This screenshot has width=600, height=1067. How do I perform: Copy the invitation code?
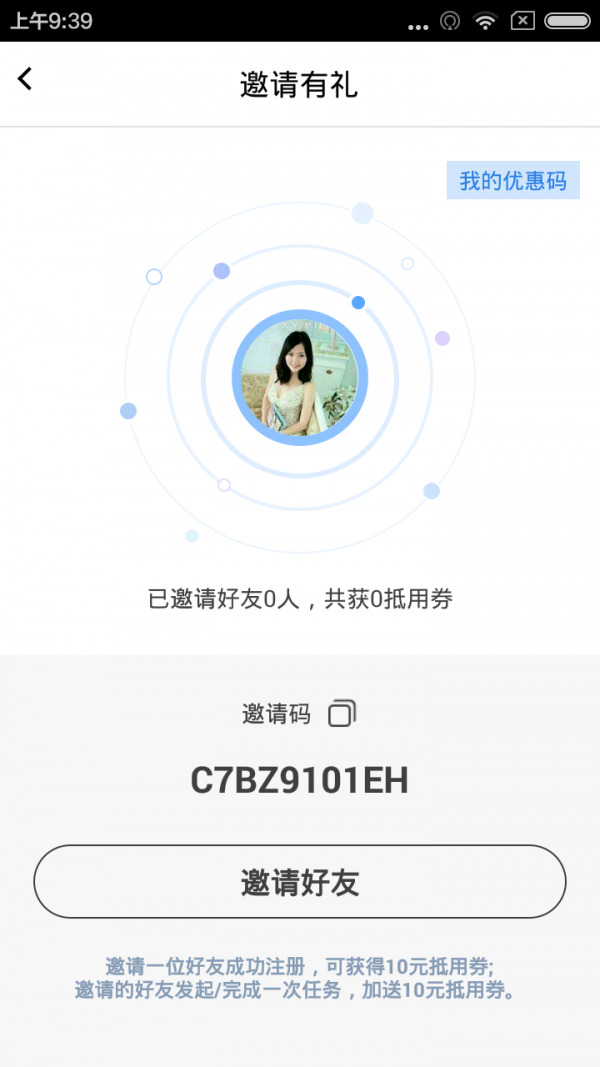point(342,713)
